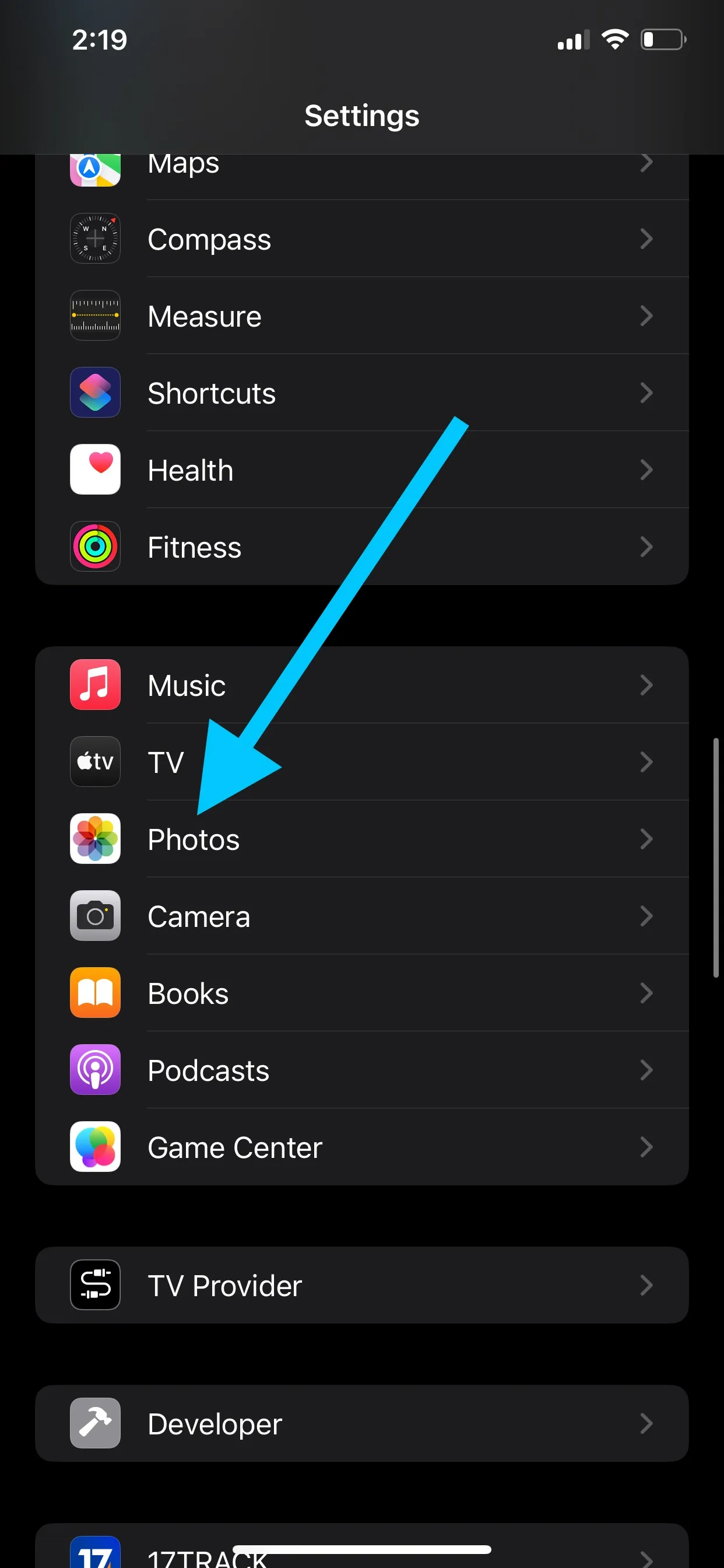Open Health settings
The image size is (724, 1568).
[361, 470]
